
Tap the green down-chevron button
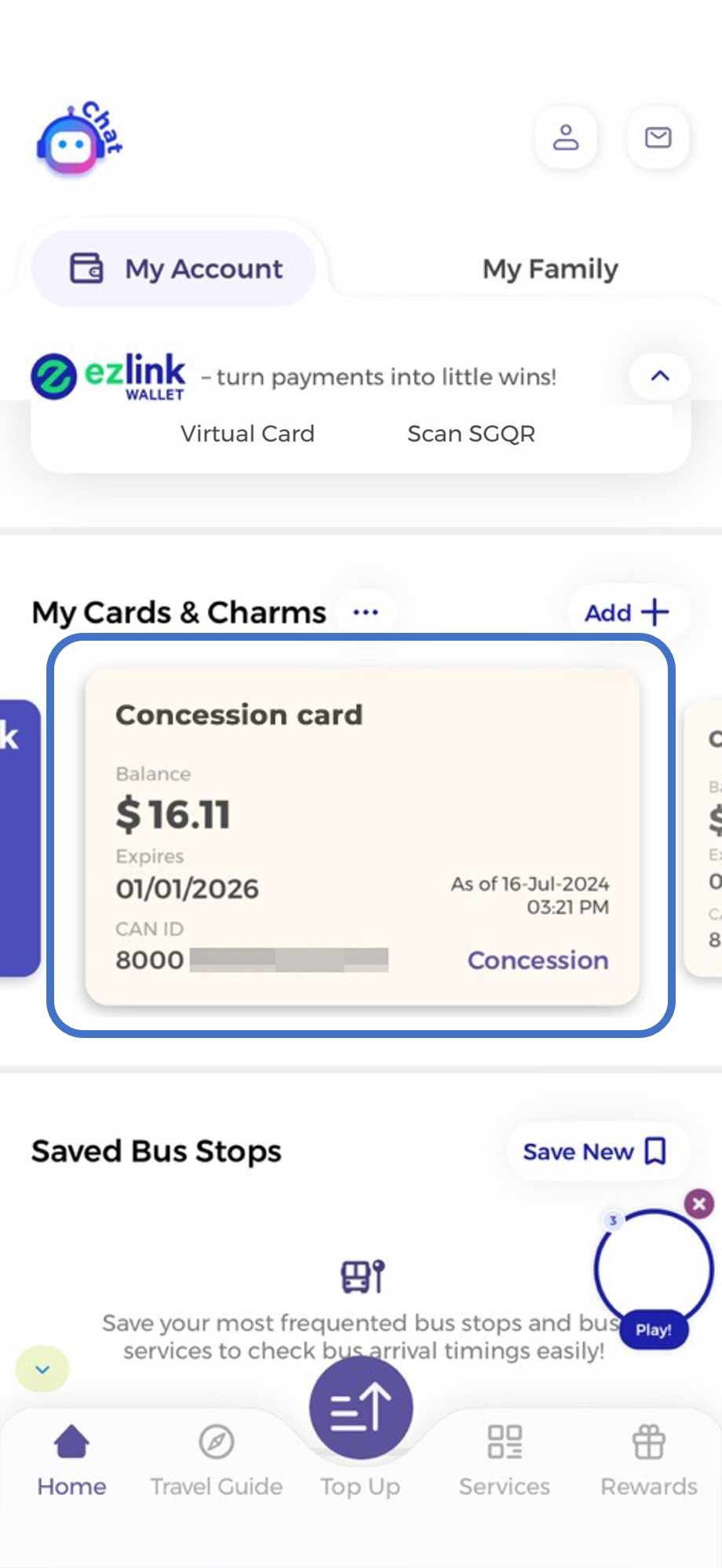(x=42, y=1369)
